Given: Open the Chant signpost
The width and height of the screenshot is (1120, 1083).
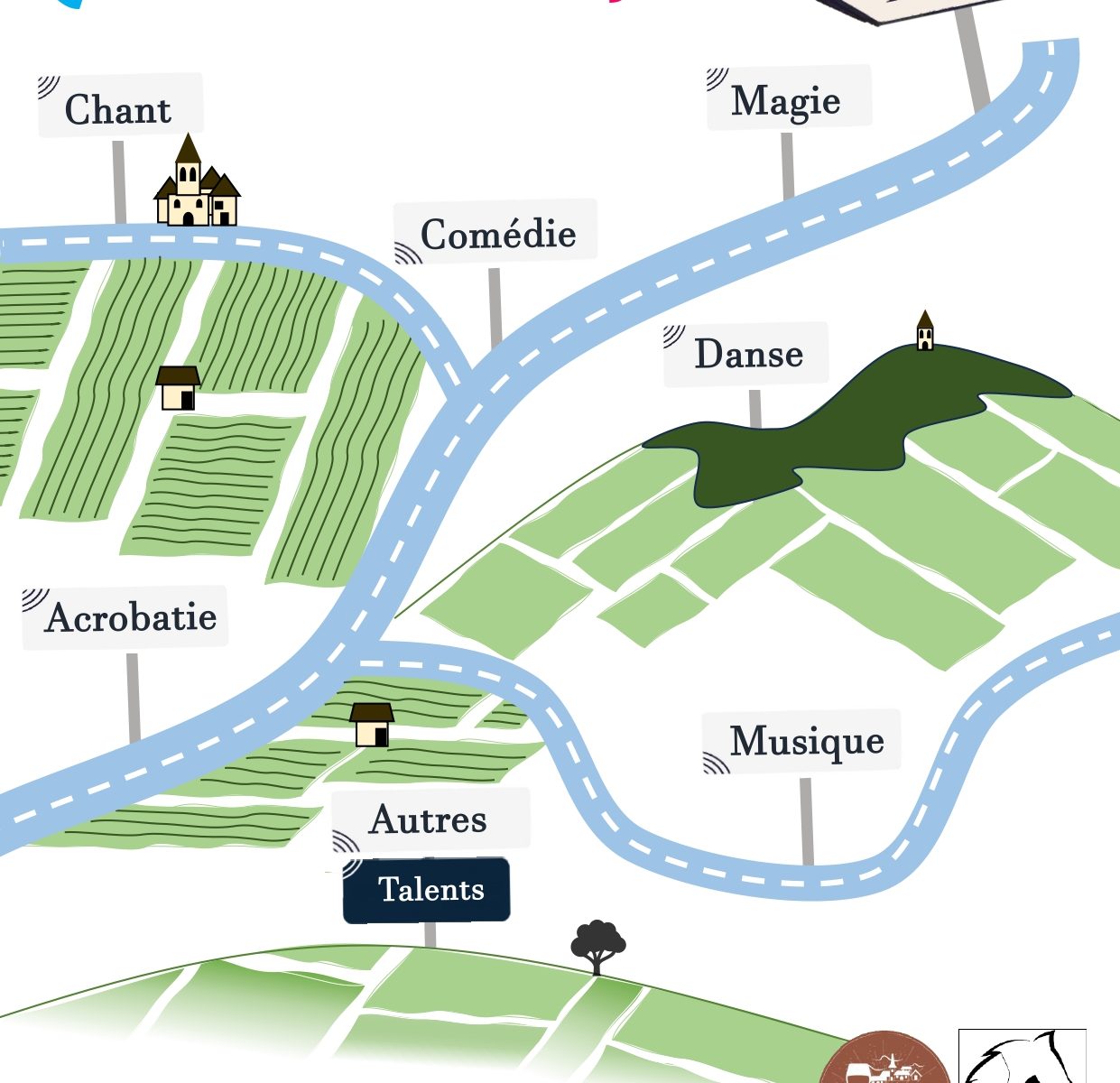Looking at the screenshot, I should click(x=119, y=108).
